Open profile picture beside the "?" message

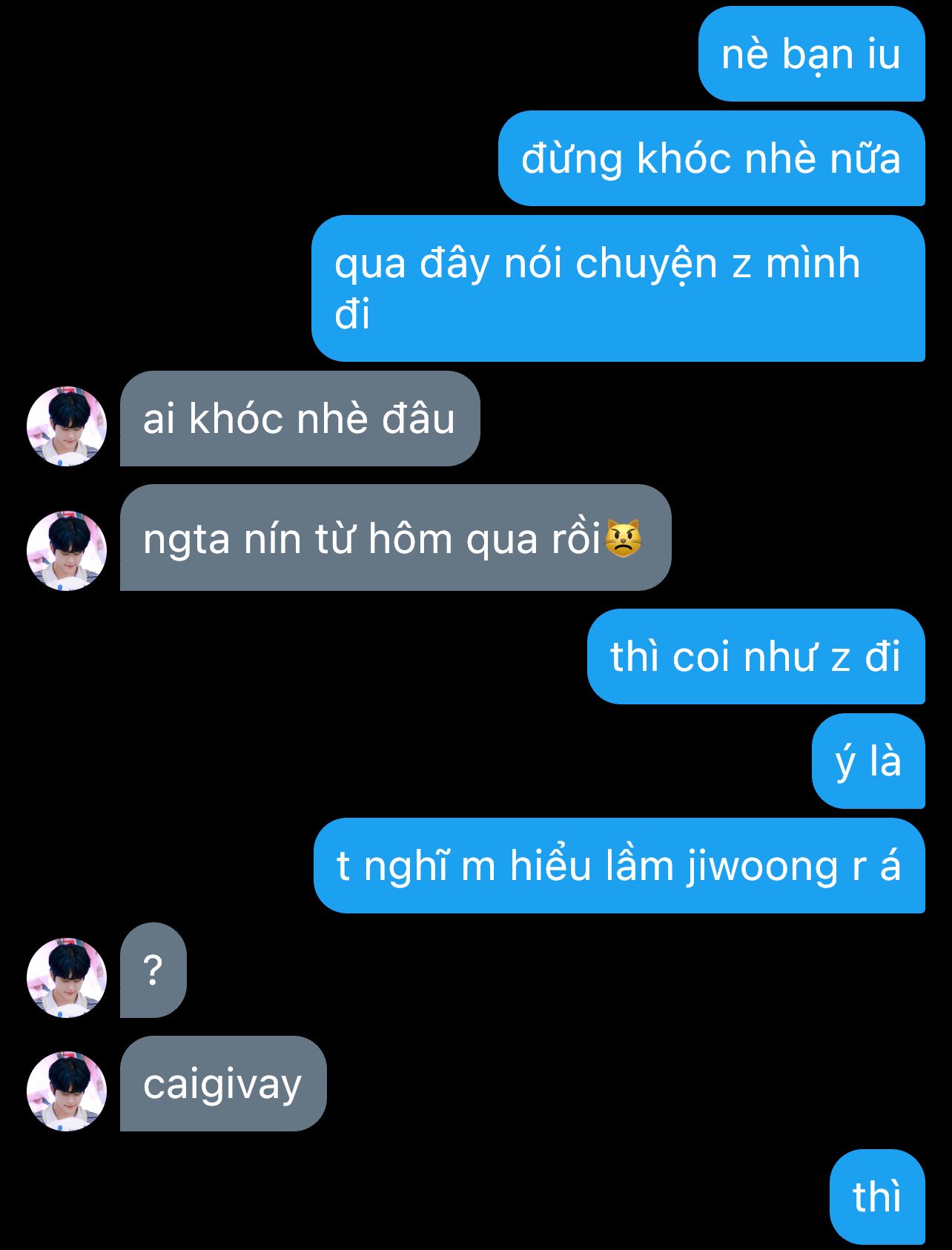tap(67, 978)
